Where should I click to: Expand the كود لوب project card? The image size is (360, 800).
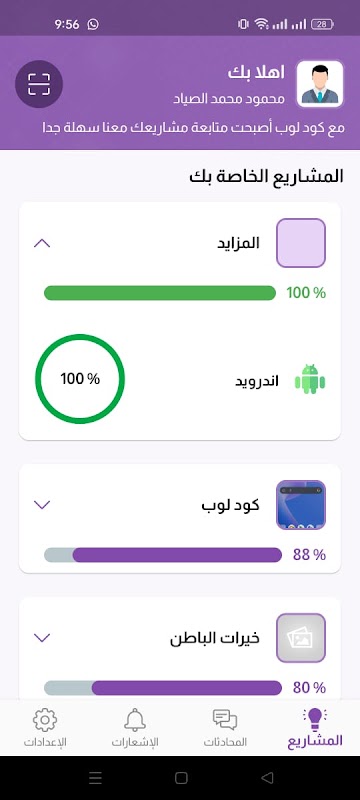(42, 505)
